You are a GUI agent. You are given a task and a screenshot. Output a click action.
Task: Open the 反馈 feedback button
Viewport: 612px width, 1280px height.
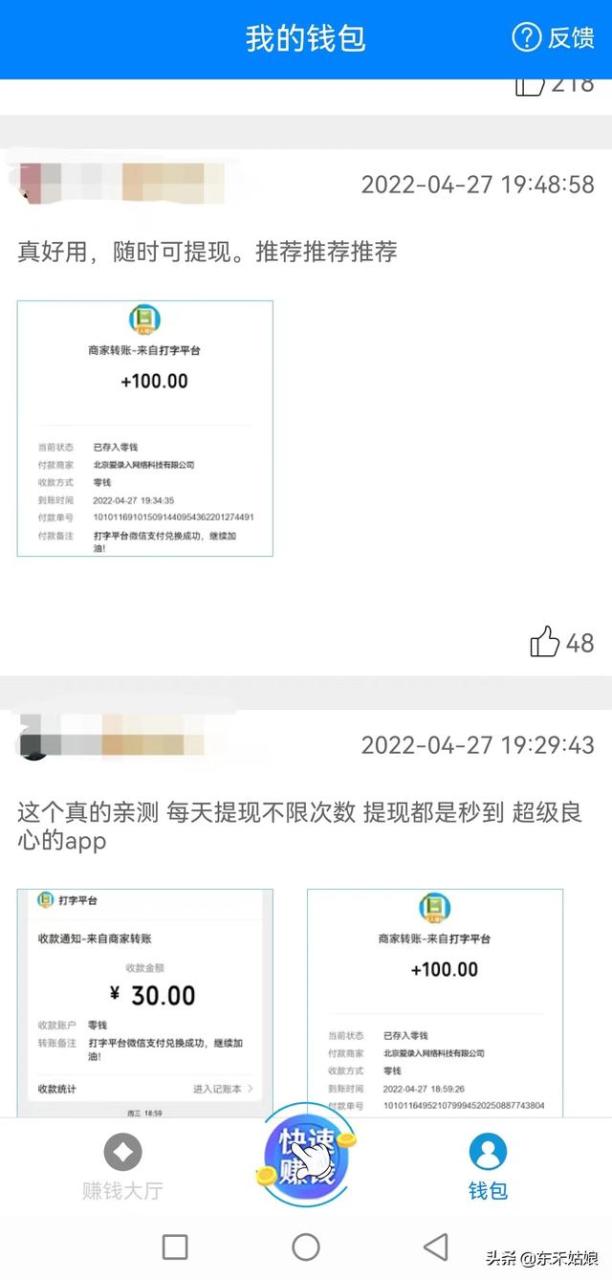pyautogui.click(x=553, y=38)
